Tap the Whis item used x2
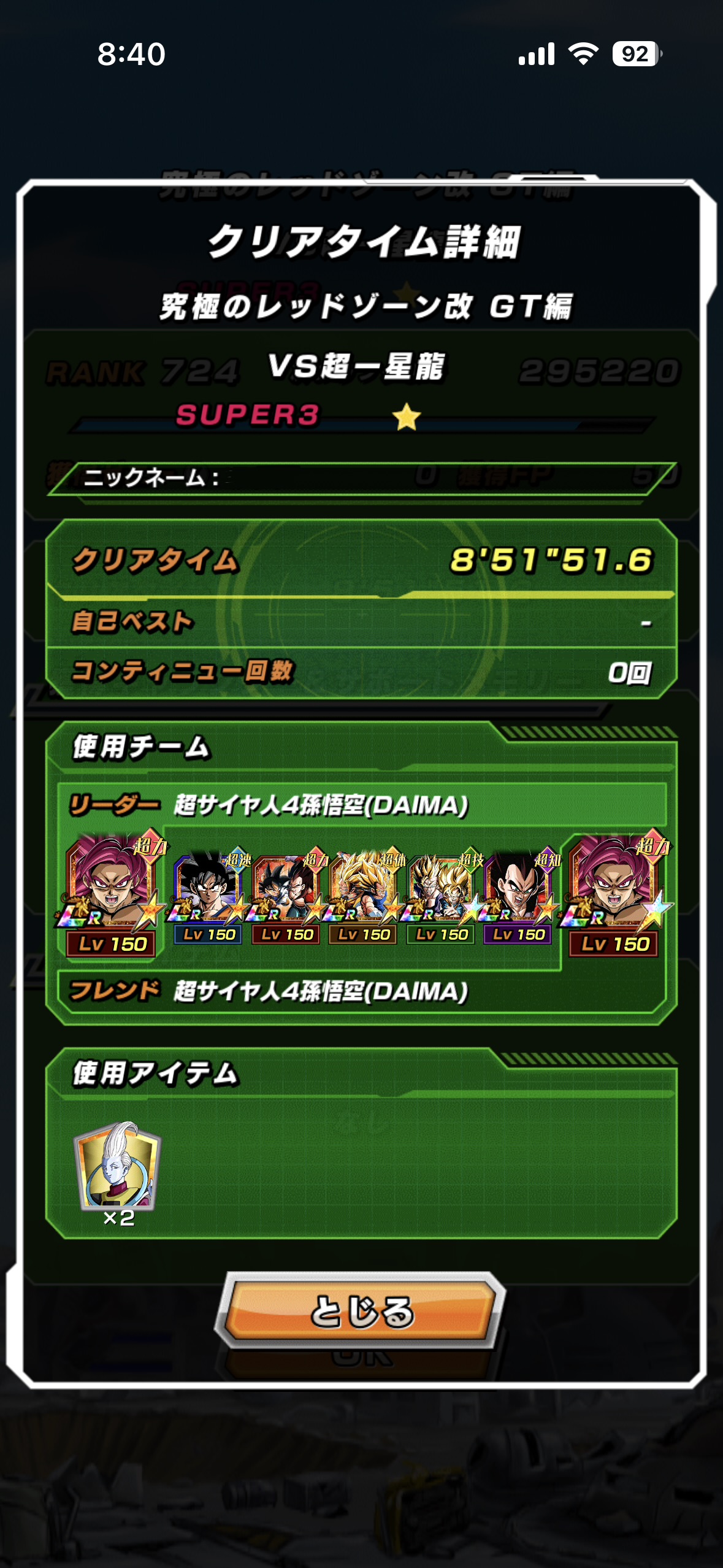 (x=118, y=1166)
